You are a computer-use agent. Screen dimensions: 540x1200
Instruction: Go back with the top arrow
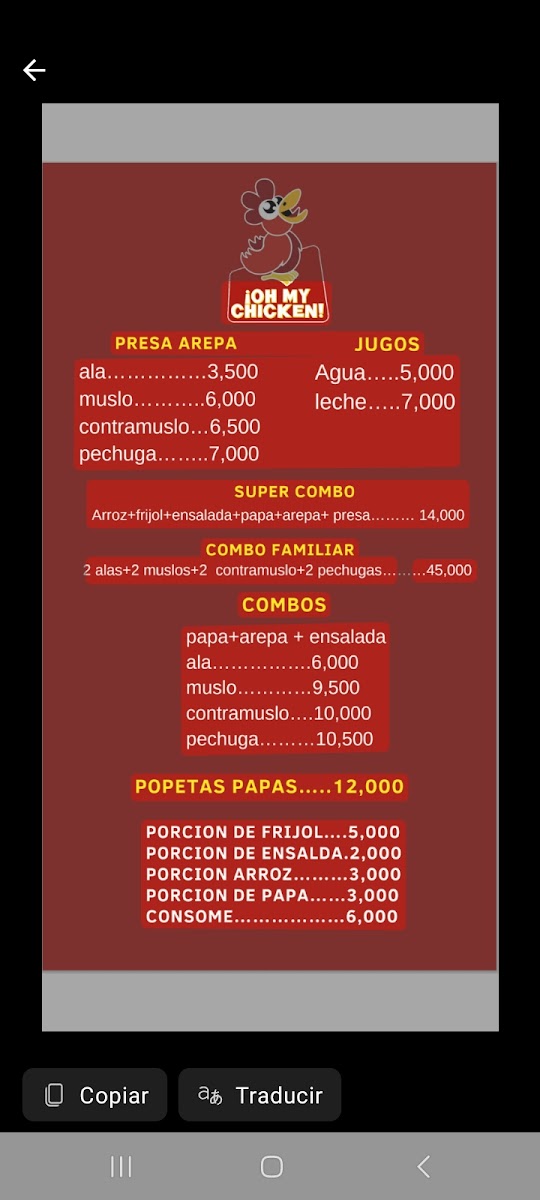point(34,70)
